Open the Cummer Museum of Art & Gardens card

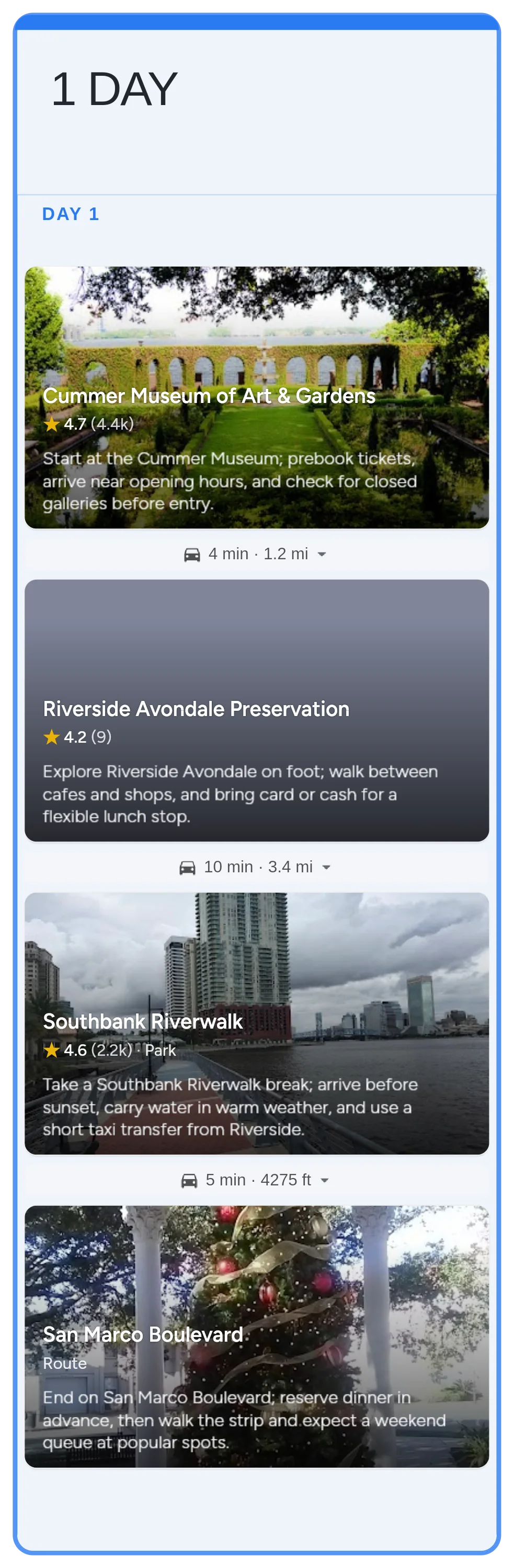[x=256, y=397]
